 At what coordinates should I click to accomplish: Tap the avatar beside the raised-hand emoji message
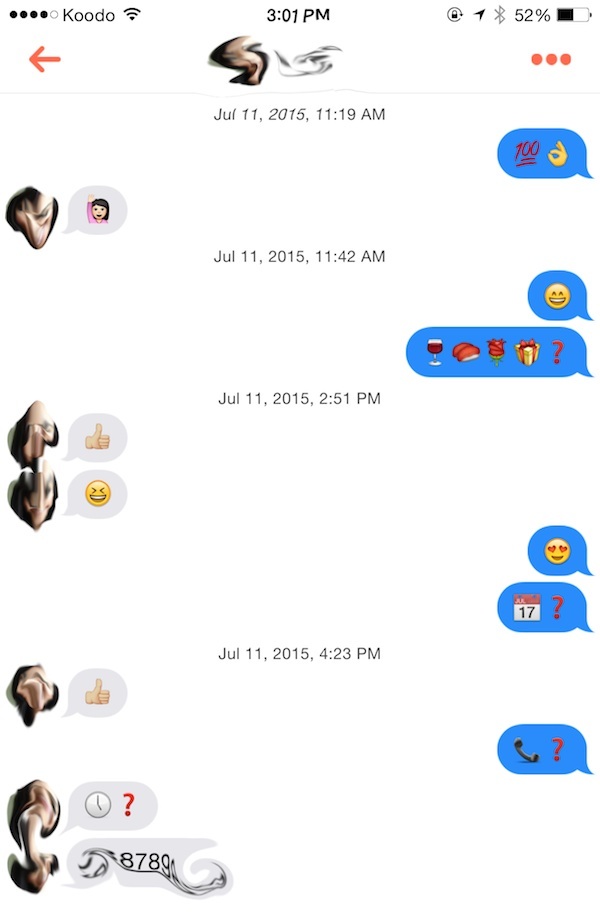[32, 216]
